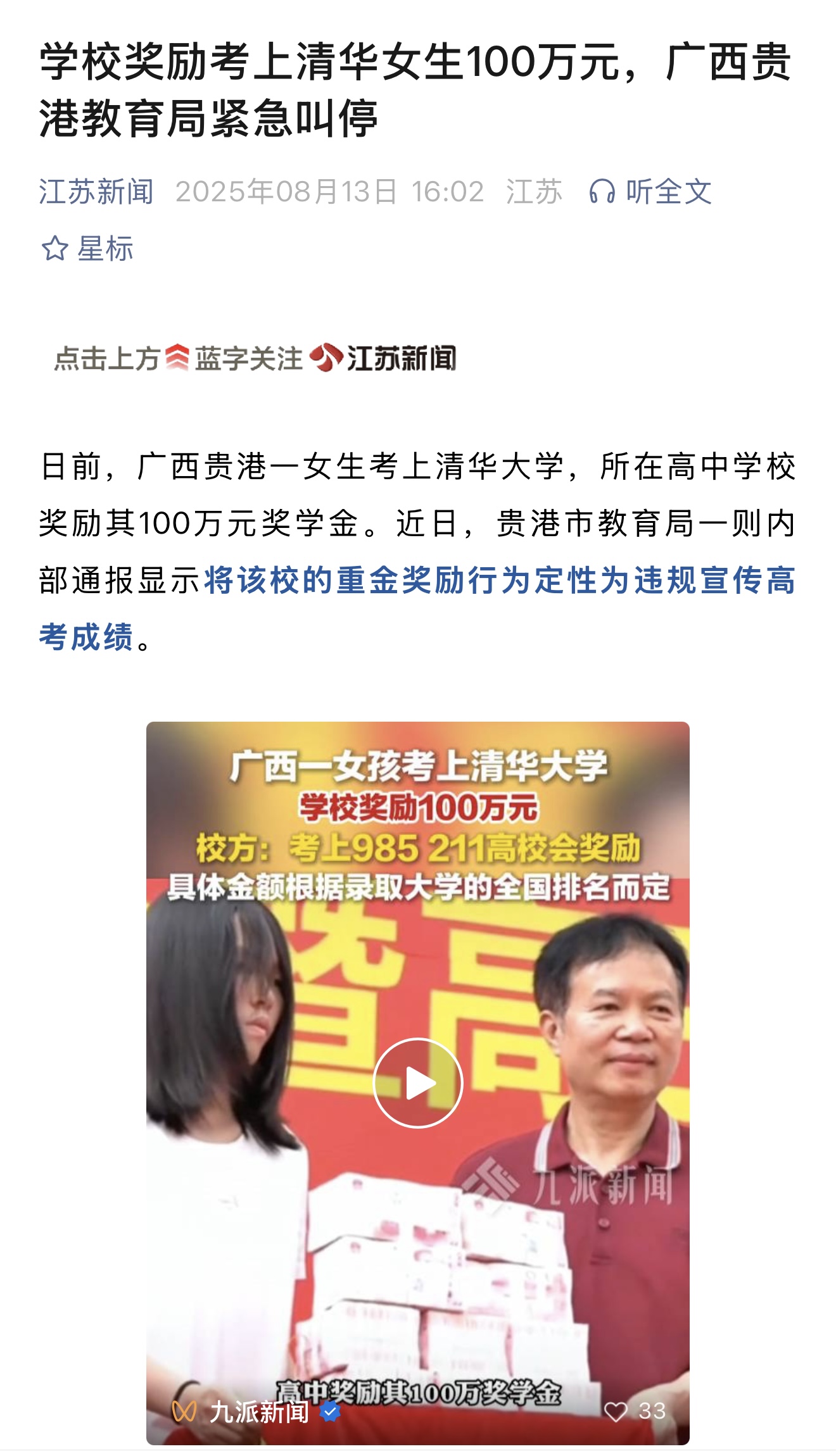Open 九派新闻 video channel profile
Screen dimensions: 836x1456
pos(258,1412)
